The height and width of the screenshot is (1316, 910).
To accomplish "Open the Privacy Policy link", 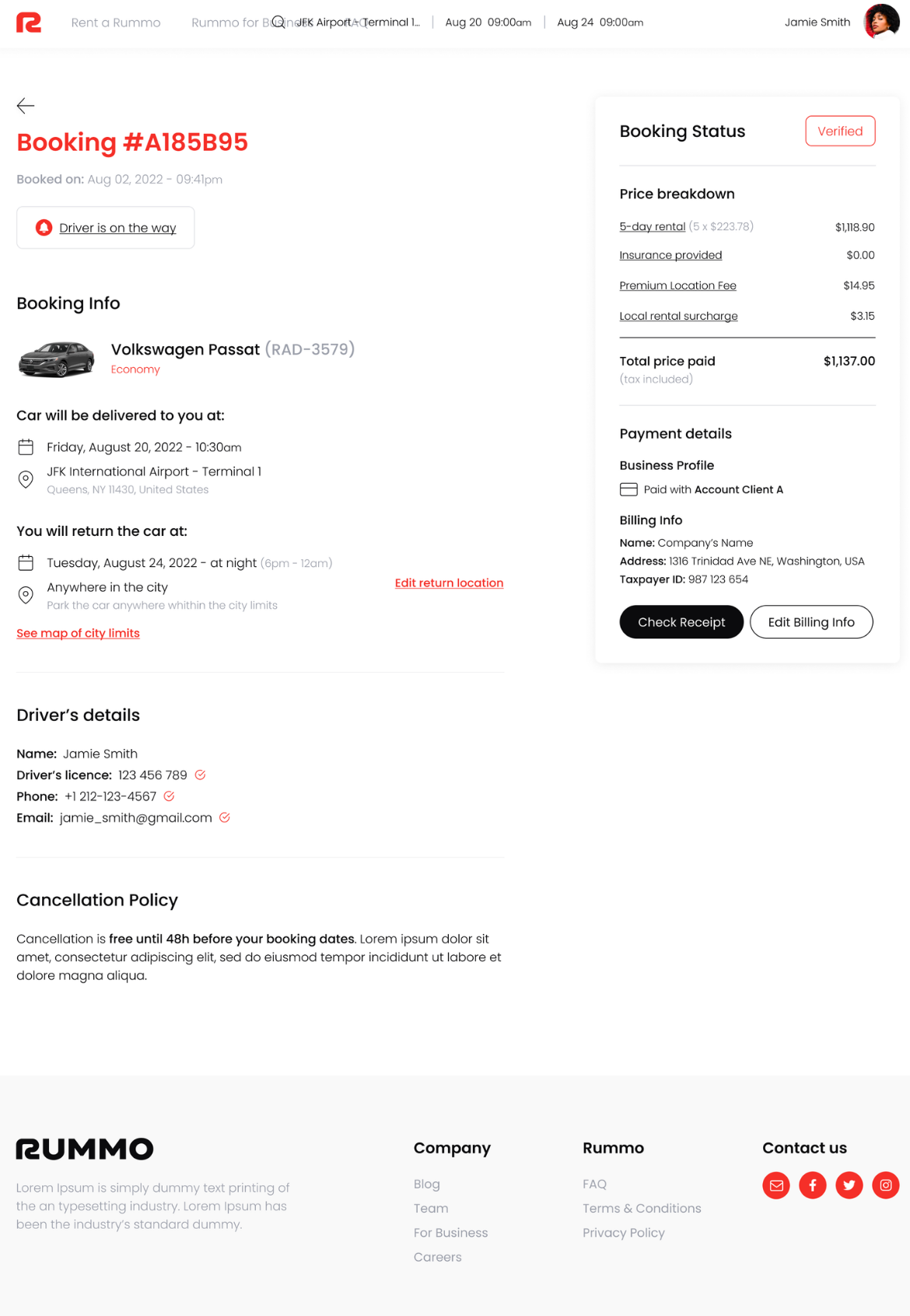I will tap(623, 1233).
